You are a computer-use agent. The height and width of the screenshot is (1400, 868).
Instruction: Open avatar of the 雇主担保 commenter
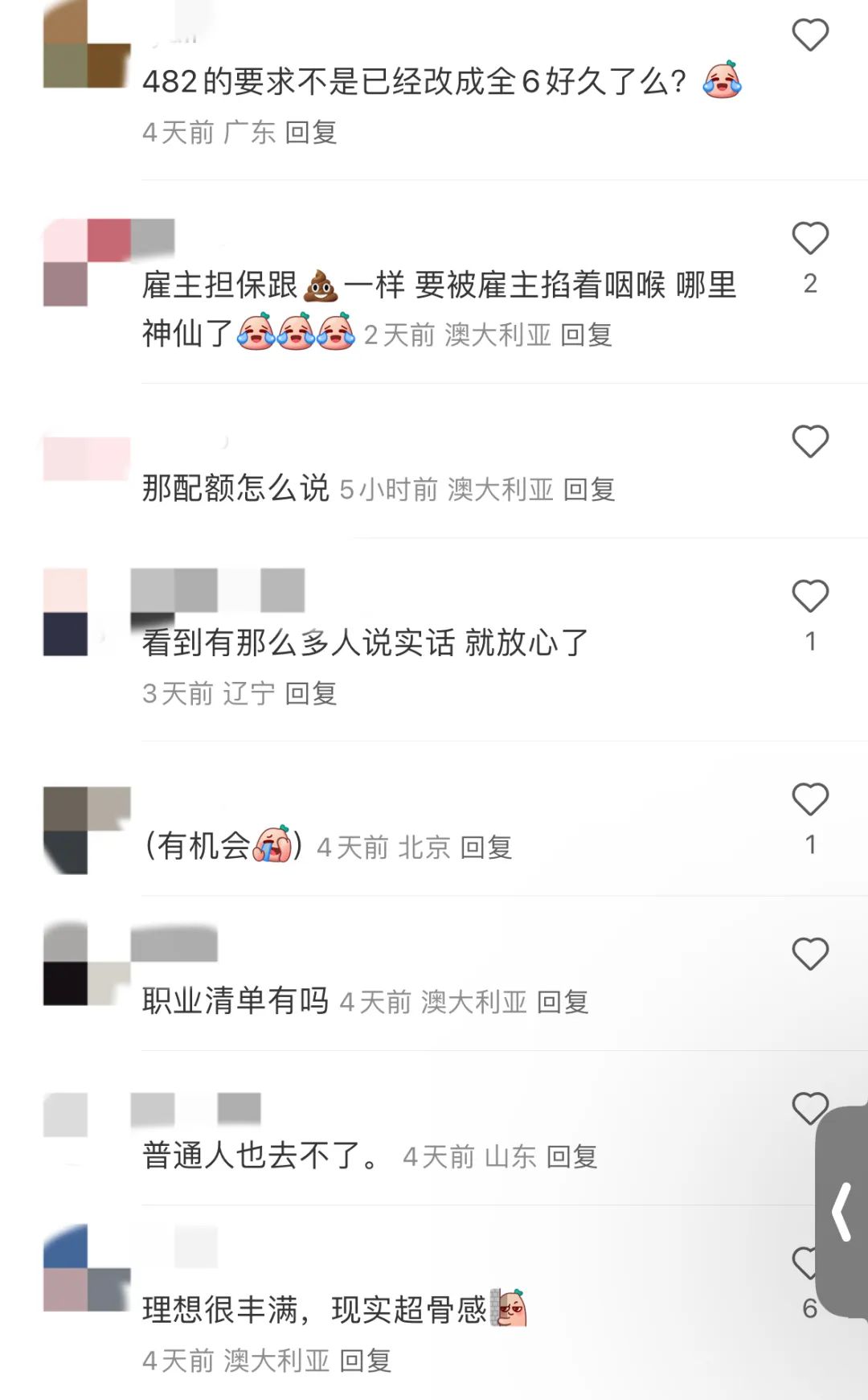[87, 262]
